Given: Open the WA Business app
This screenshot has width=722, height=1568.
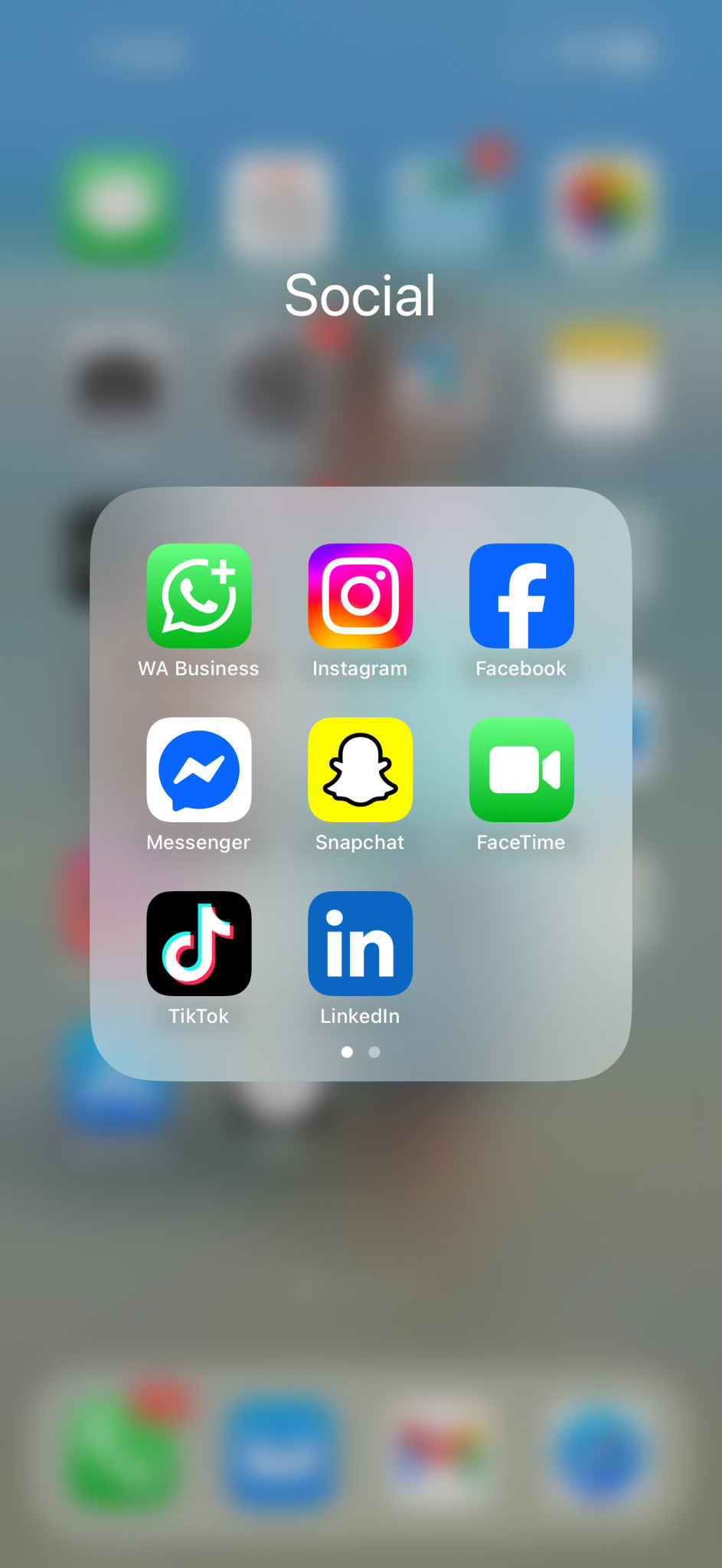Looking at the screenshot, I should point(199,596).
